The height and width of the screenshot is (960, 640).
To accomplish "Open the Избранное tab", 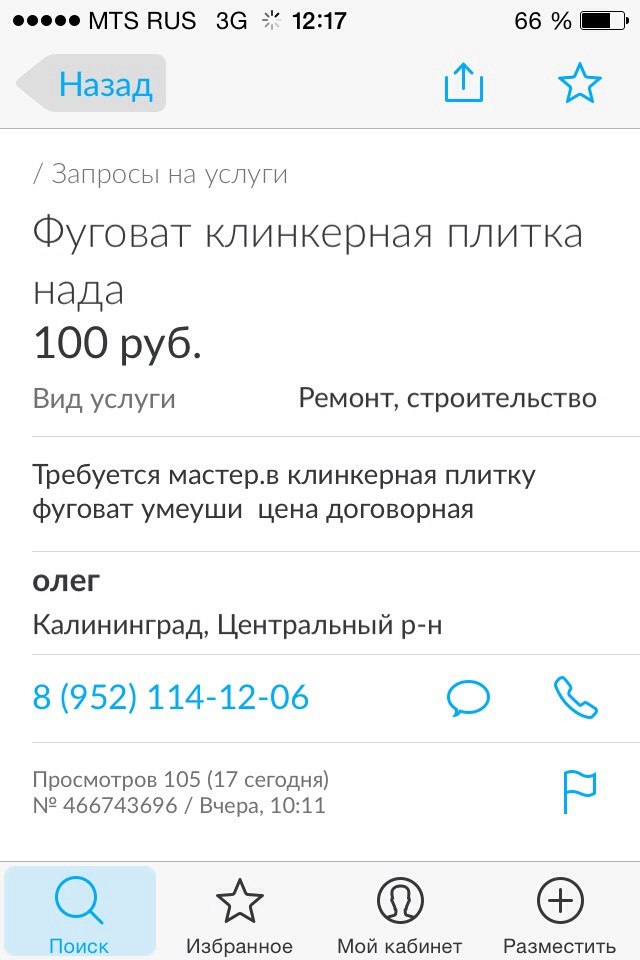I will coord(239,912).
